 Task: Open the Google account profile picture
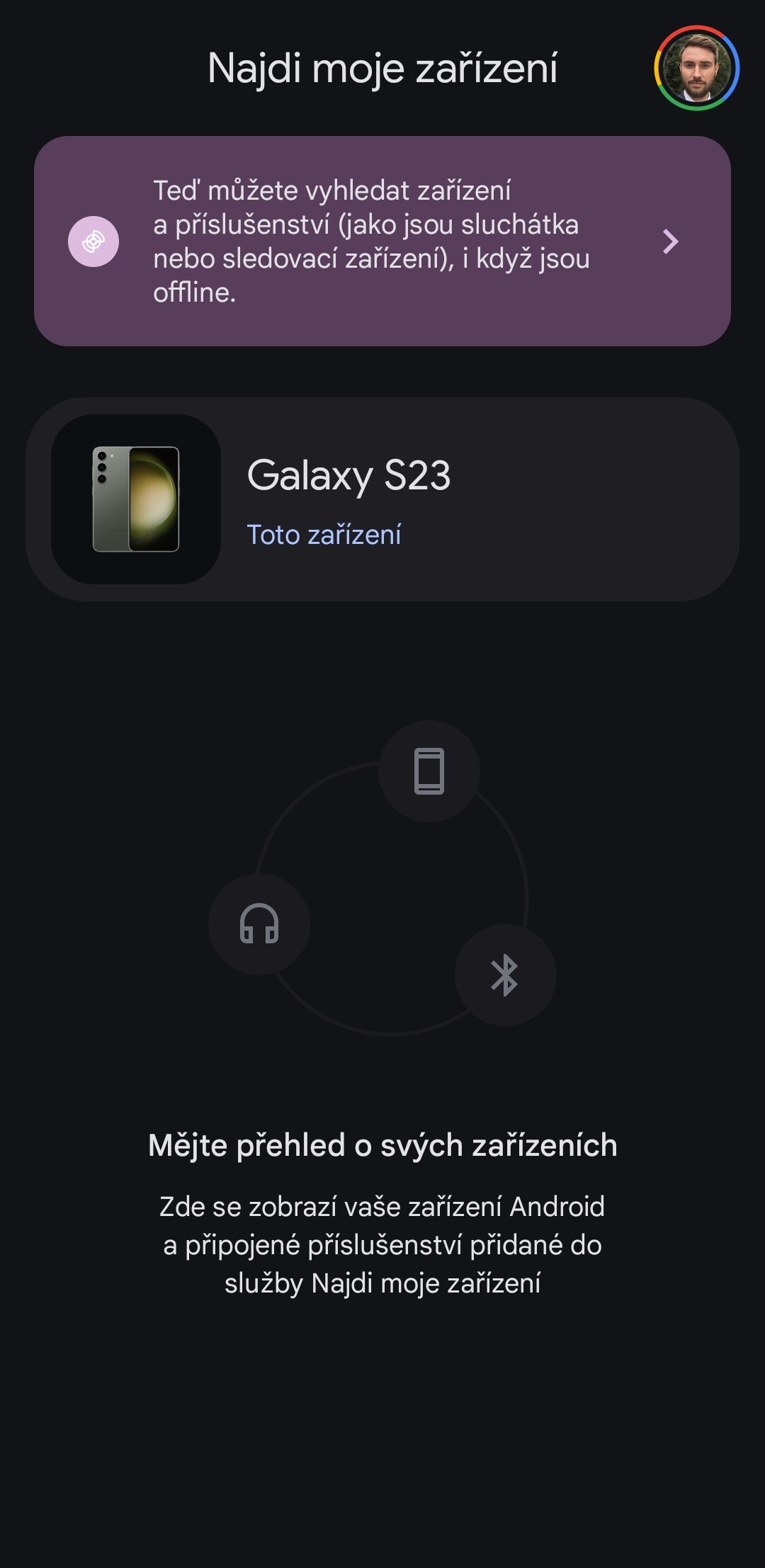pos(696,68)
